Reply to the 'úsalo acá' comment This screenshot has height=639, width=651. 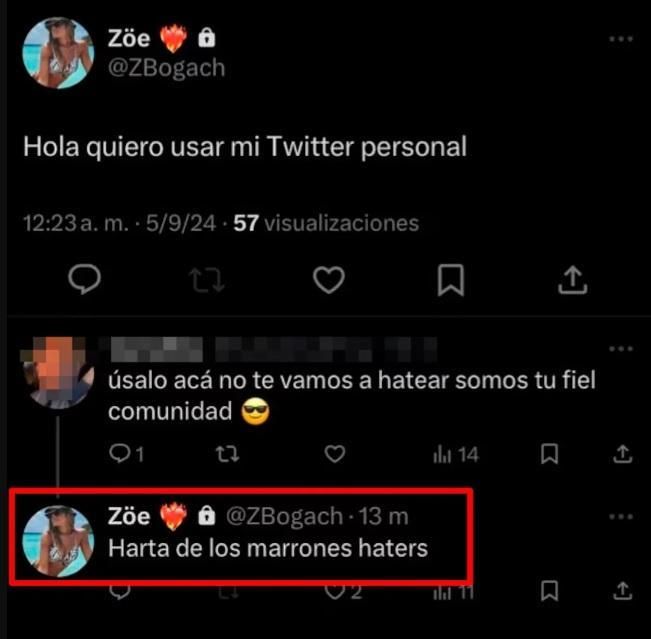(121, 455)
